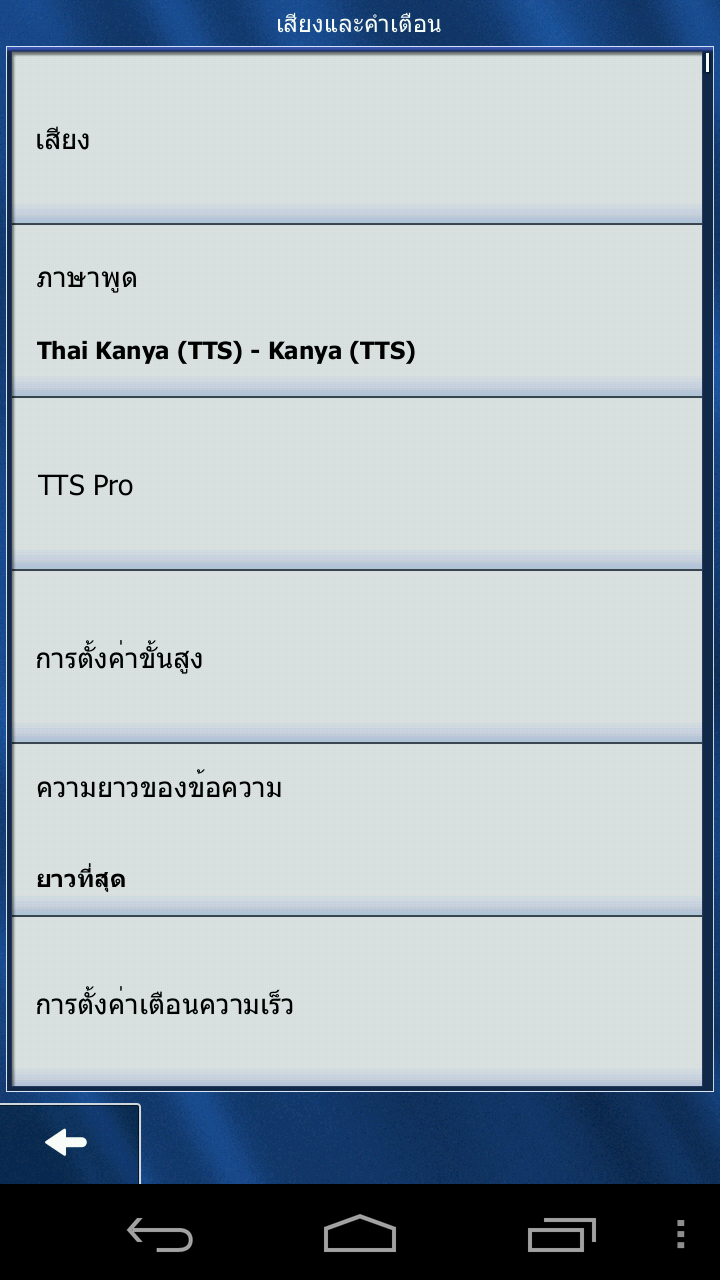Open การตั้งค่าขั้นสูง advanced settings
This screenshot has height=1280, width=720.
pyautogui.click(x=356, y=657)
